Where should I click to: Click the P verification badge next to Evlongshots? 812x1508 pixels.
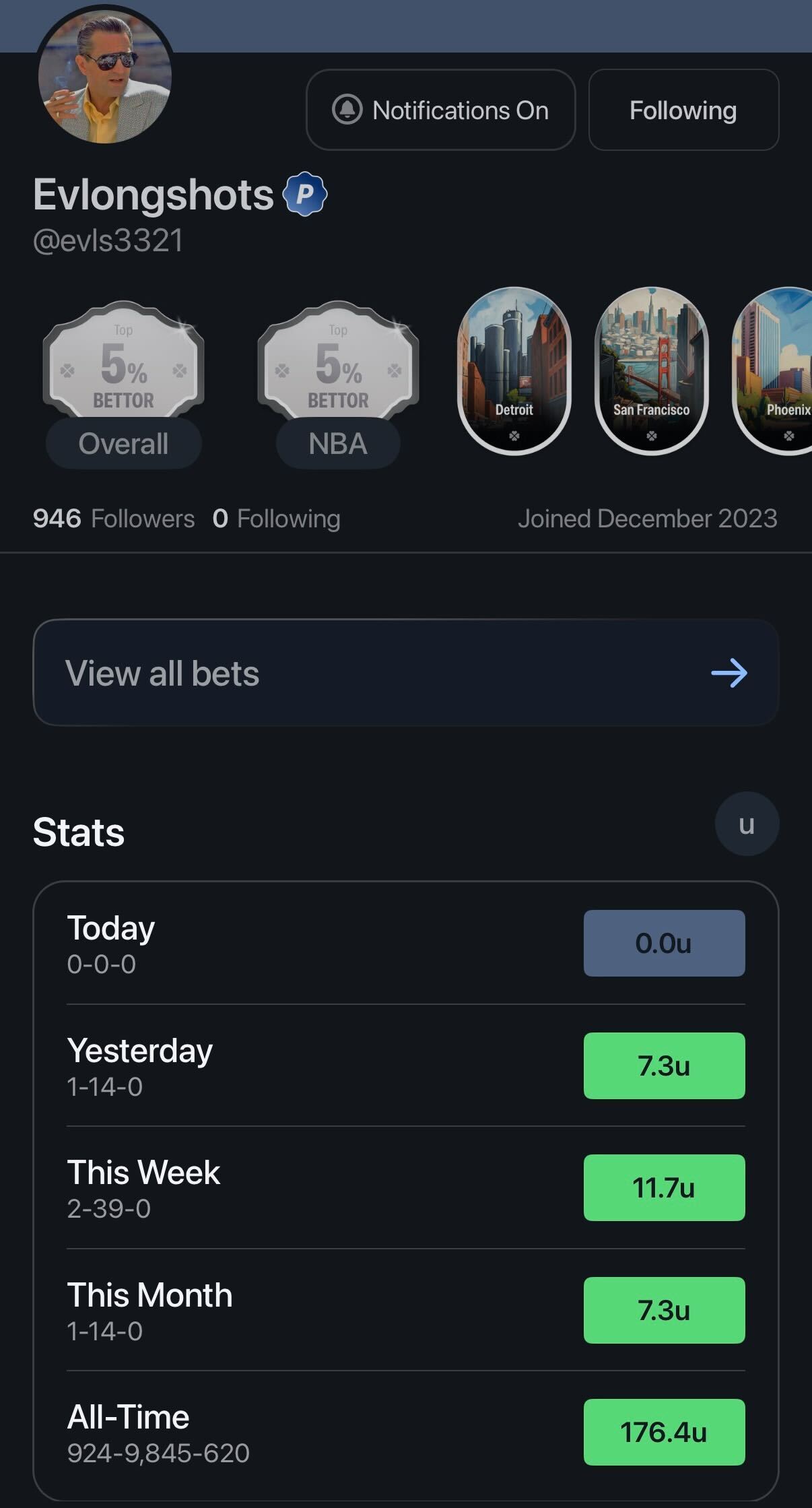(305, 194)
